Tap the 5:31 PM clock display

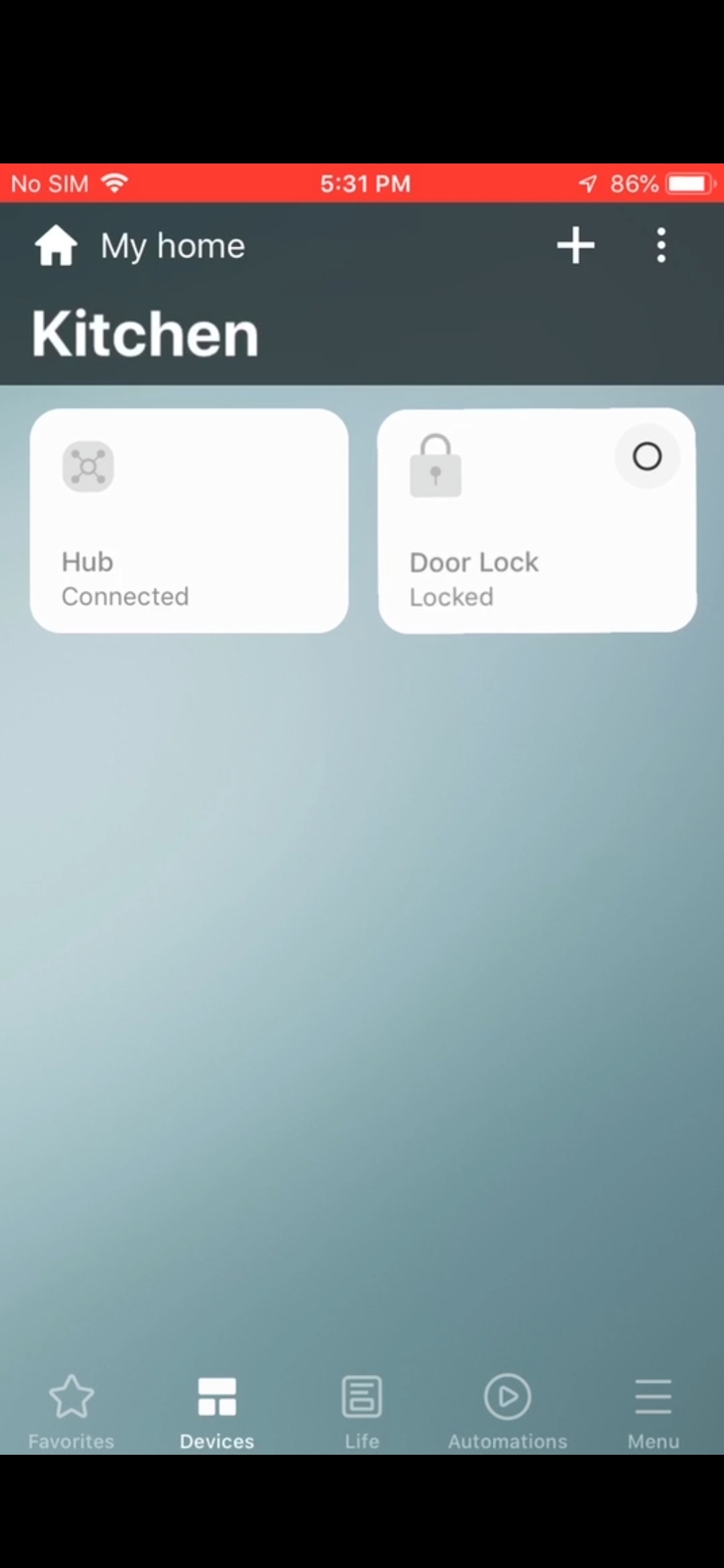coord(365,182)
